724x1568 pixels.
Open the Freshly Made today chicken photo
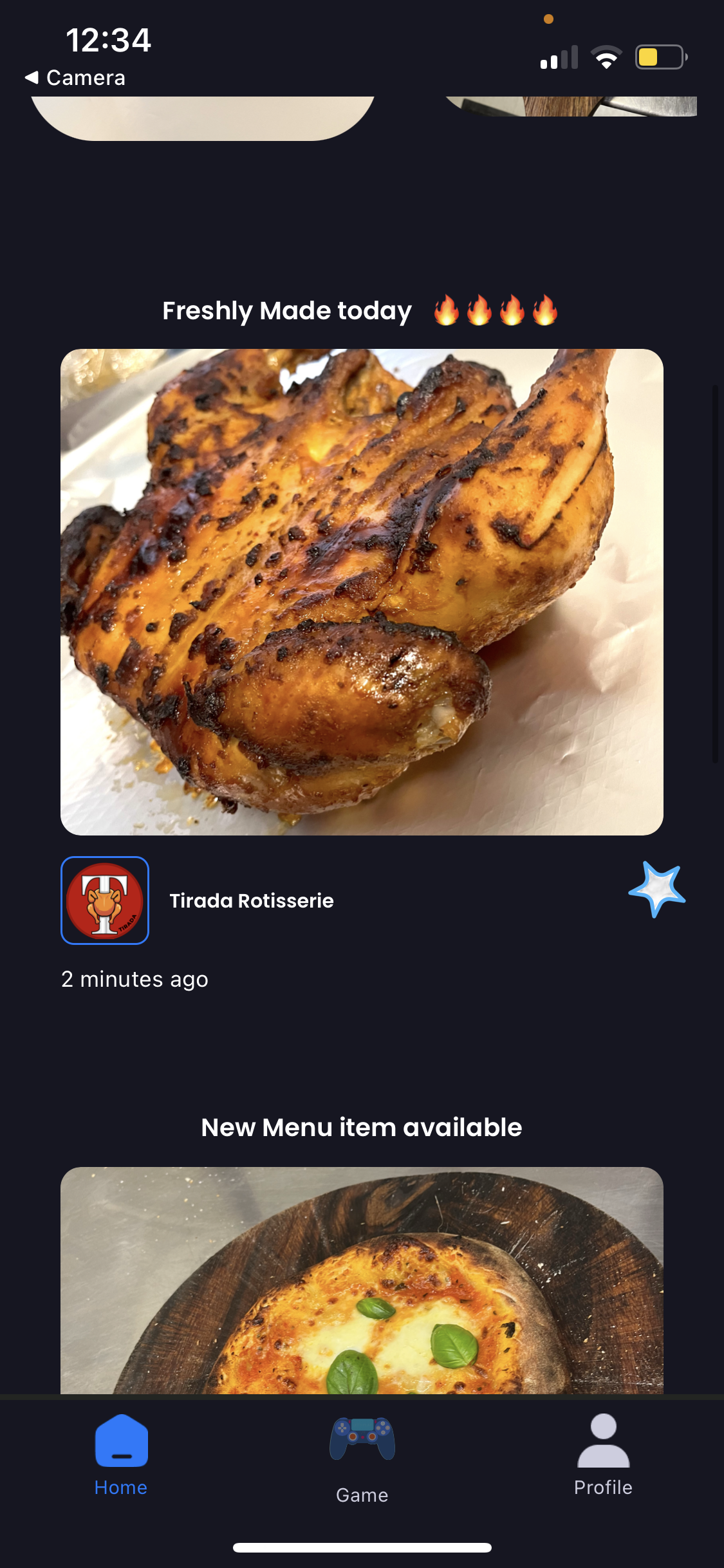362,592
